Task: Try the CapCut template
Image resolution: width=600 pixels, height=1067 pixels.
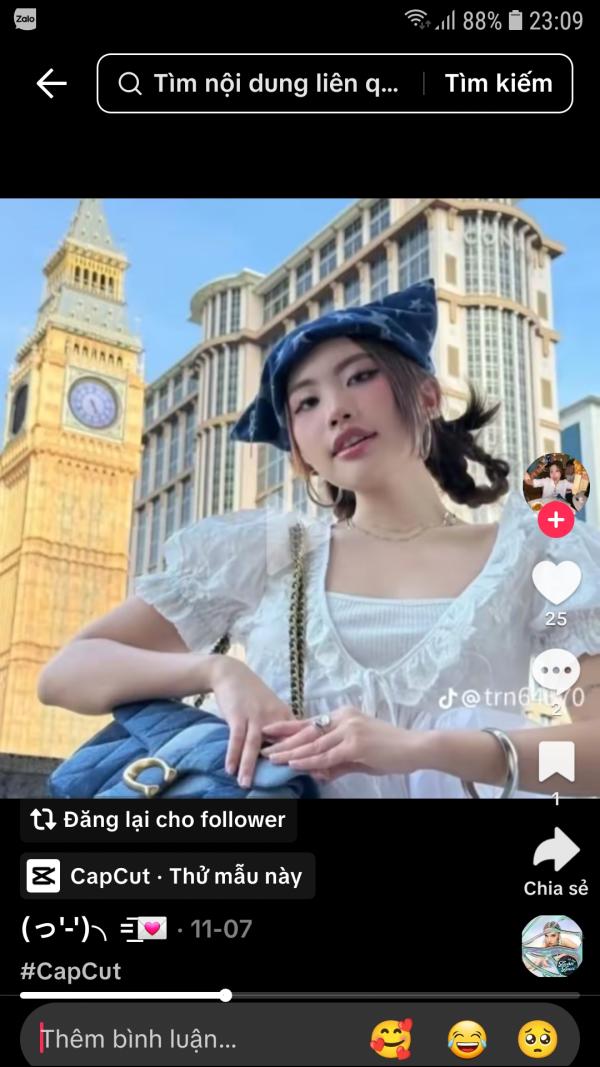Action: [168, 876]
